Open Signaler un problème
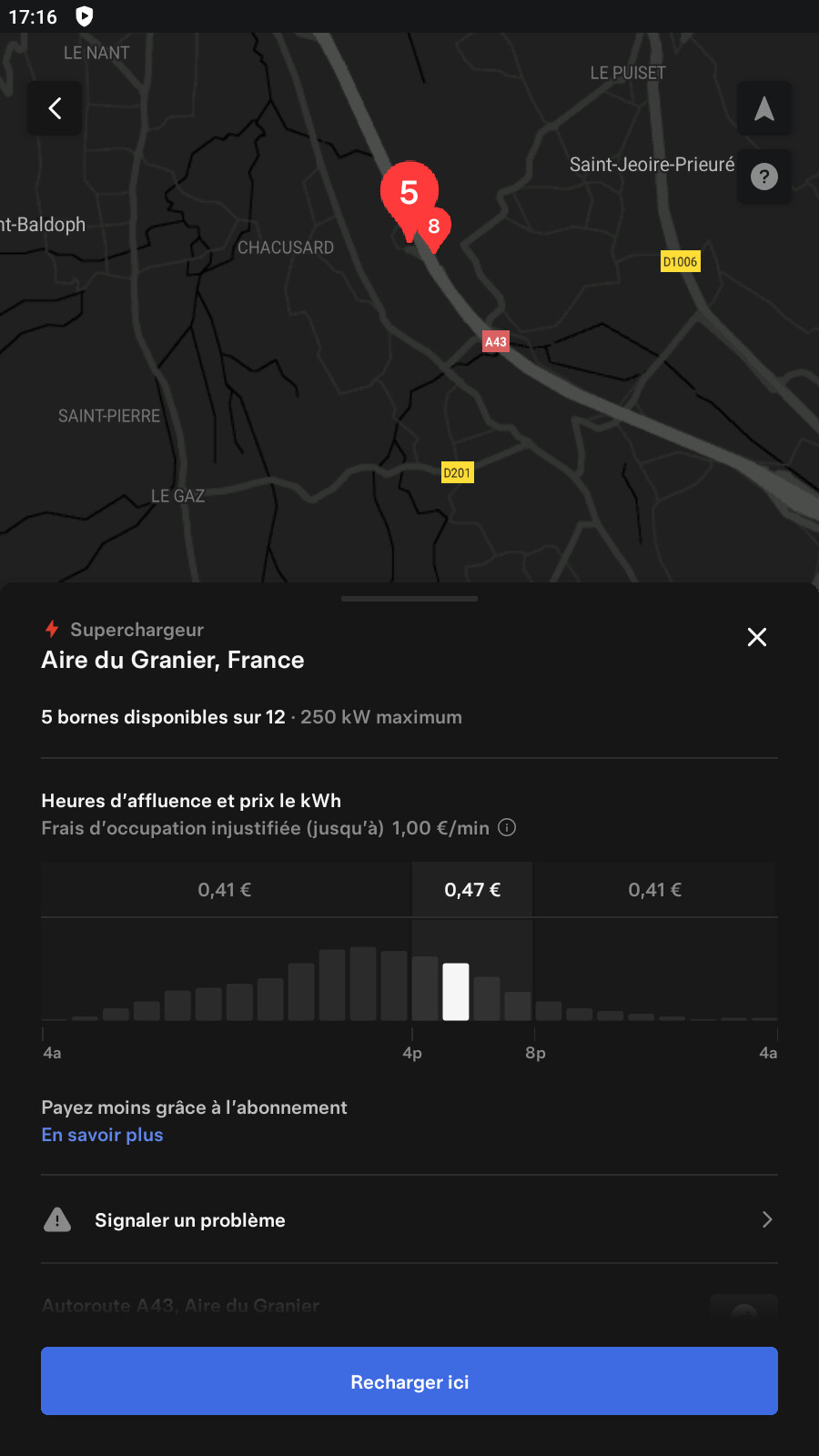819x1456 pixels. tap(409, 1219)
